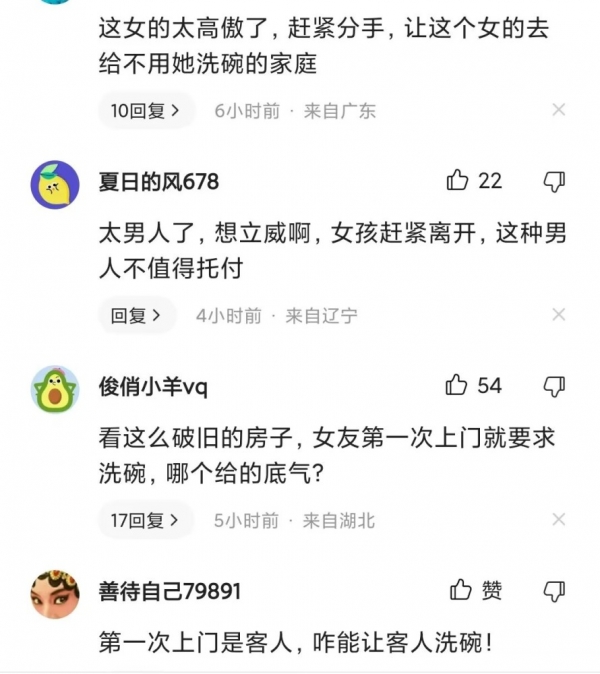Screen dimensions: 600x674
Task: Dismiss the comment from 湖北
Action: click(x=559, y=520)
